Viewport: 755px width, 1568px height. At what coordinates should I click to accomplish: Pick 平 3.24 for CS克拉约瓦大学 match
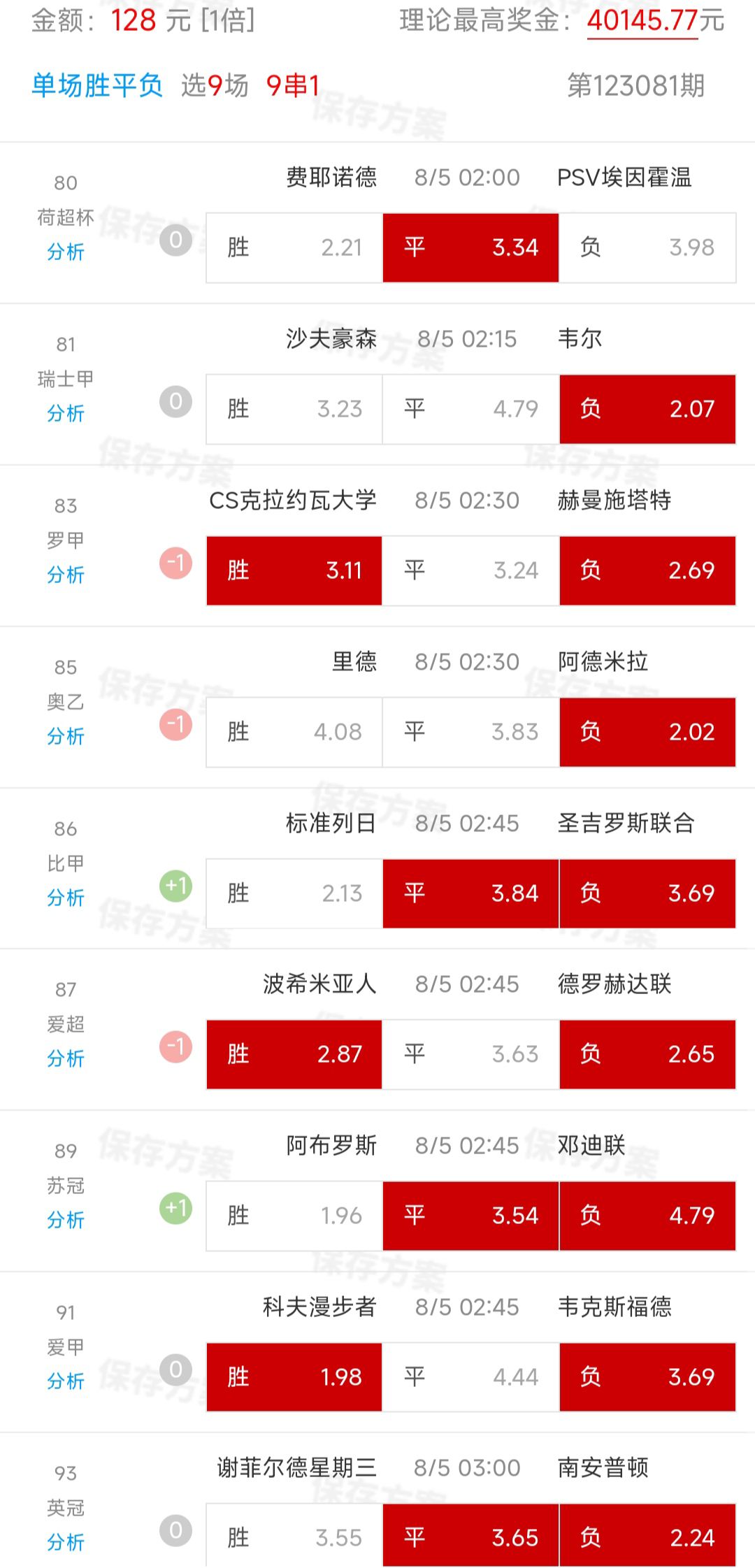[x=470, y=570]
